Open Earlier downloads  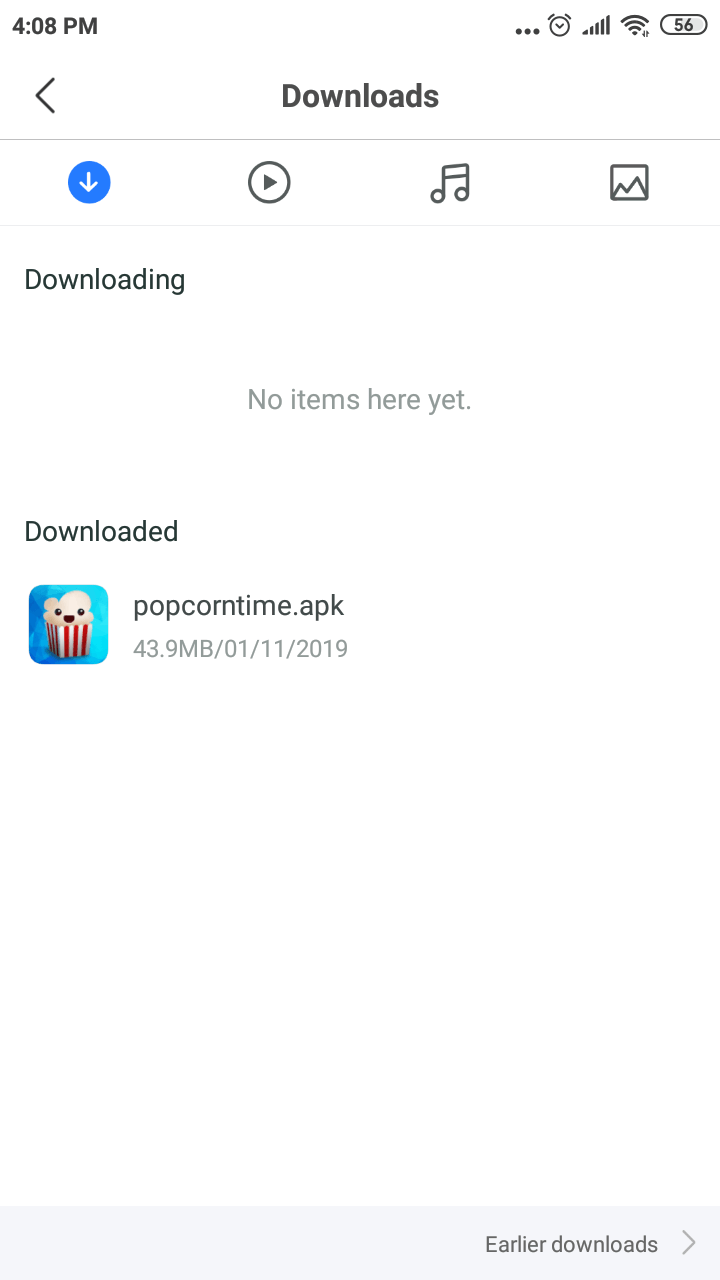pyautogui.click(x=588, y=1243)
